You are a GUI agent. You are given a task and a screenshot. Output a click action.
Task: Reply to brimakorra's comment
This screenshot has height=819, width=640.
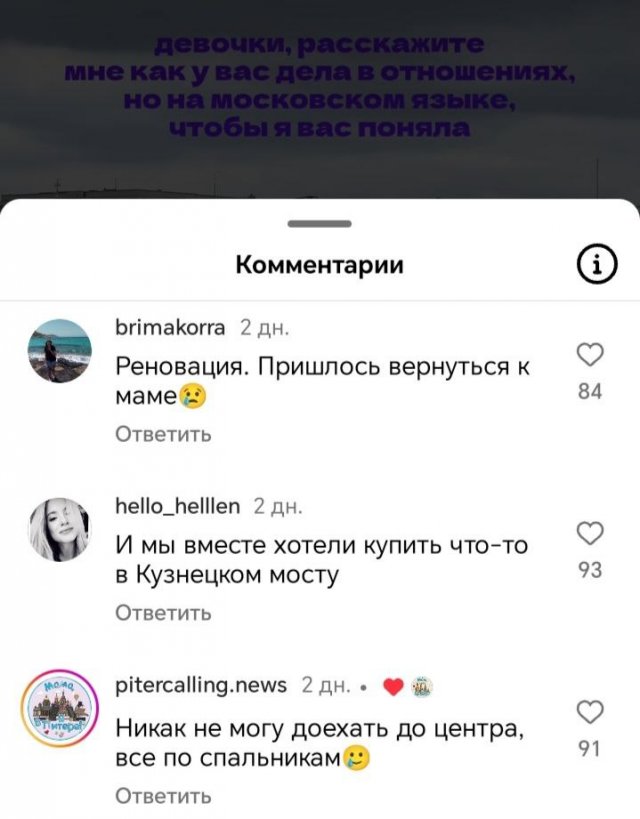coord(163,434)
